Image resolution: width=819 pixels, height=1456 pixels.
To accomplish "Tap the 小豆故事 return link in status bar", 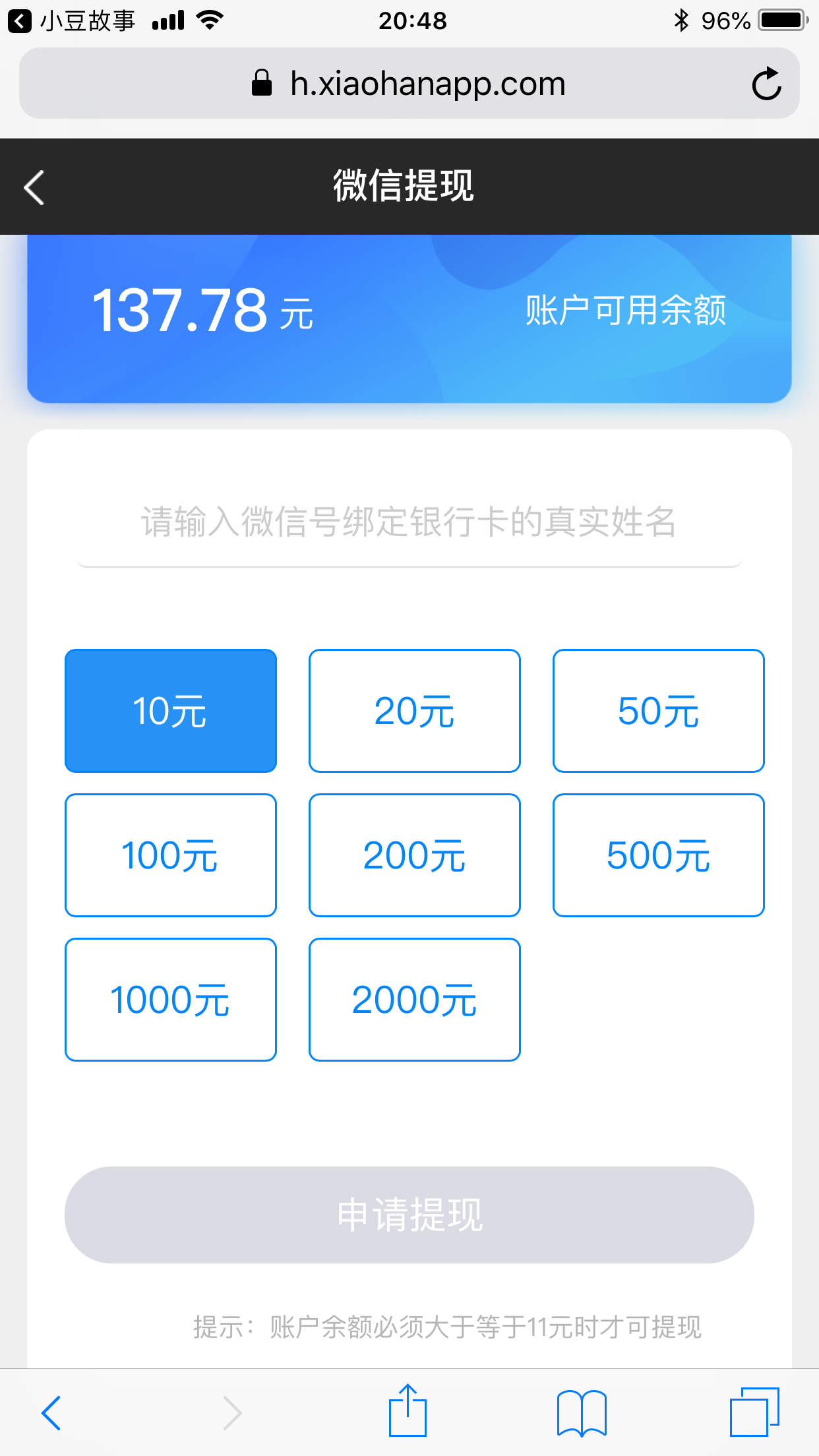I will [x=73, y=20].
